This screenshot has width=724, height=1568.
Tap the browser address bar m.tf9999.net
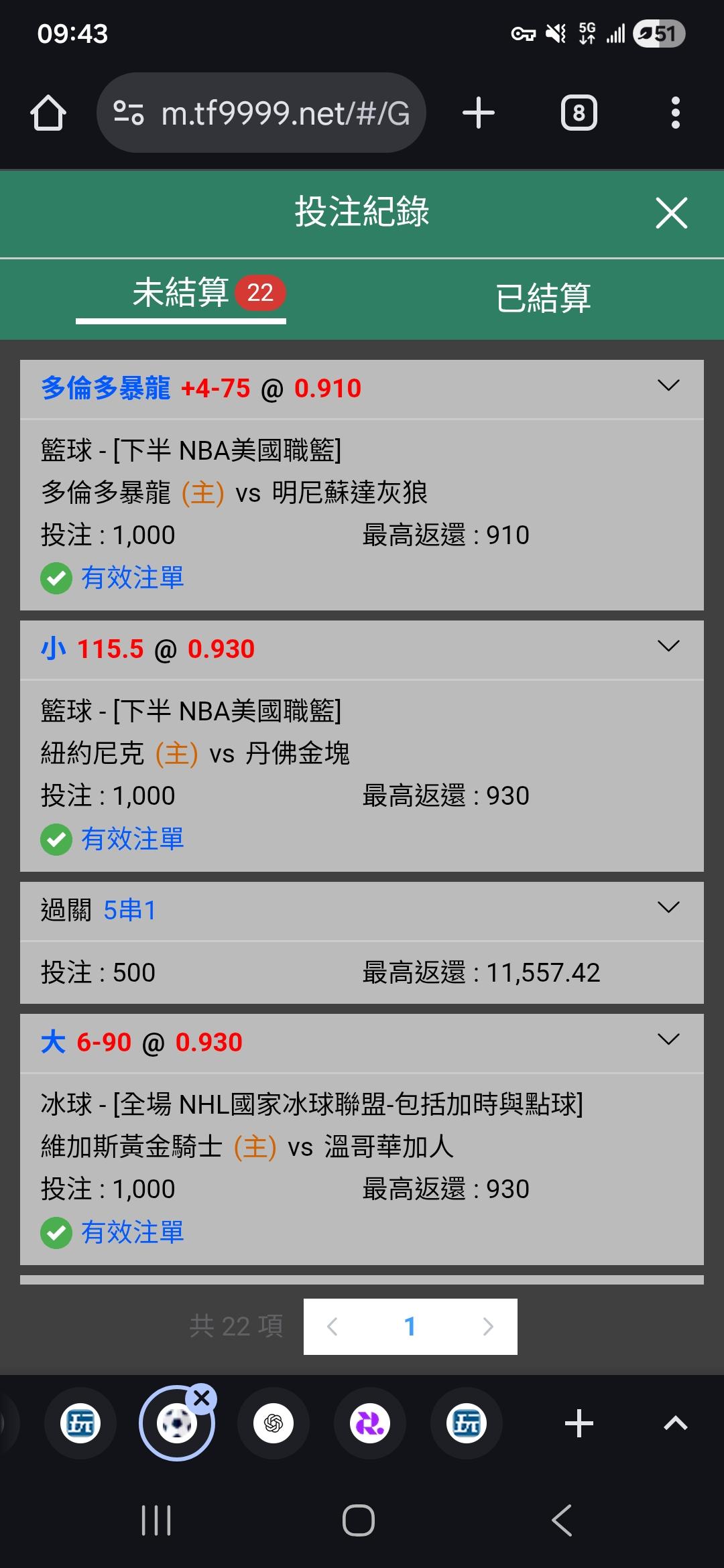(261, 113)
